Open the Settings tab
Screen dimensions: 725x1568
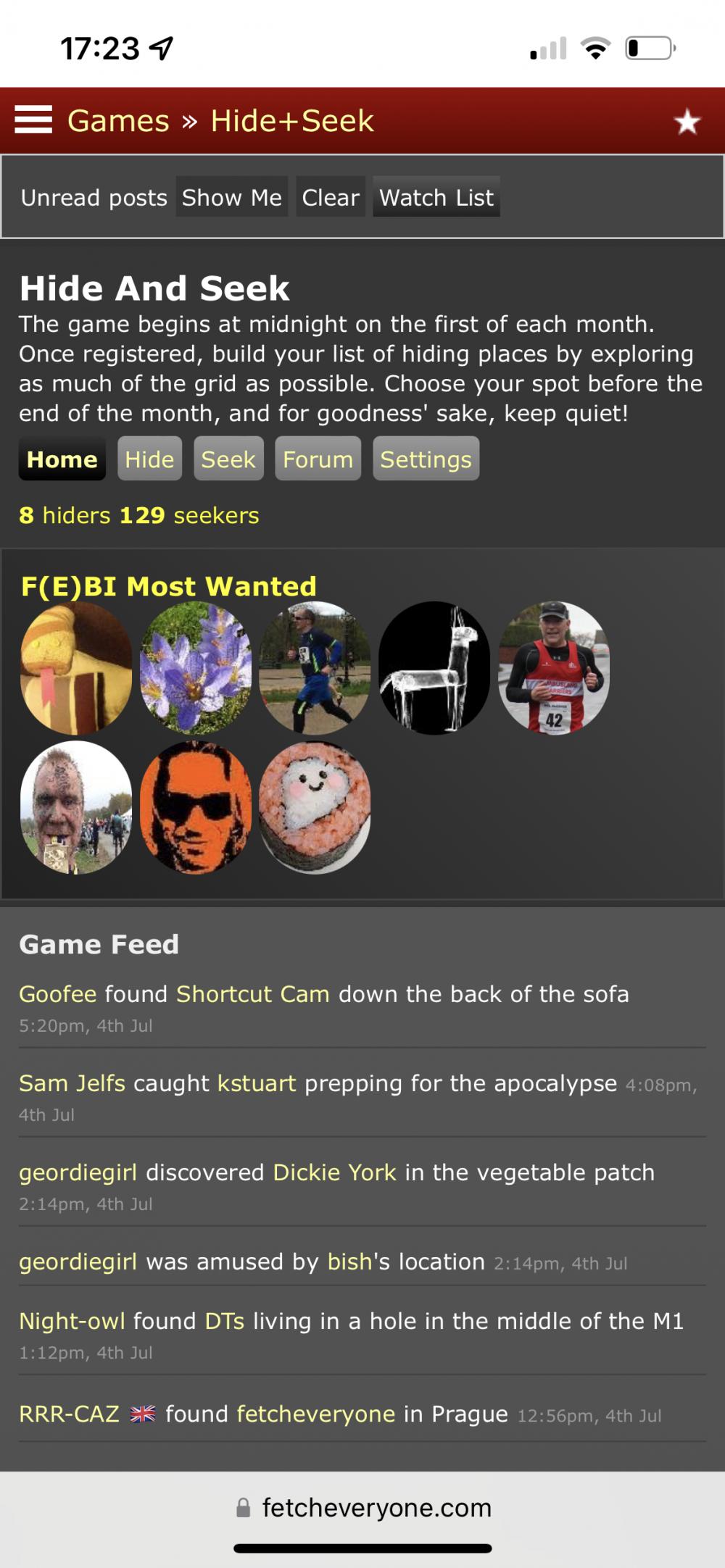pos(426,459)
